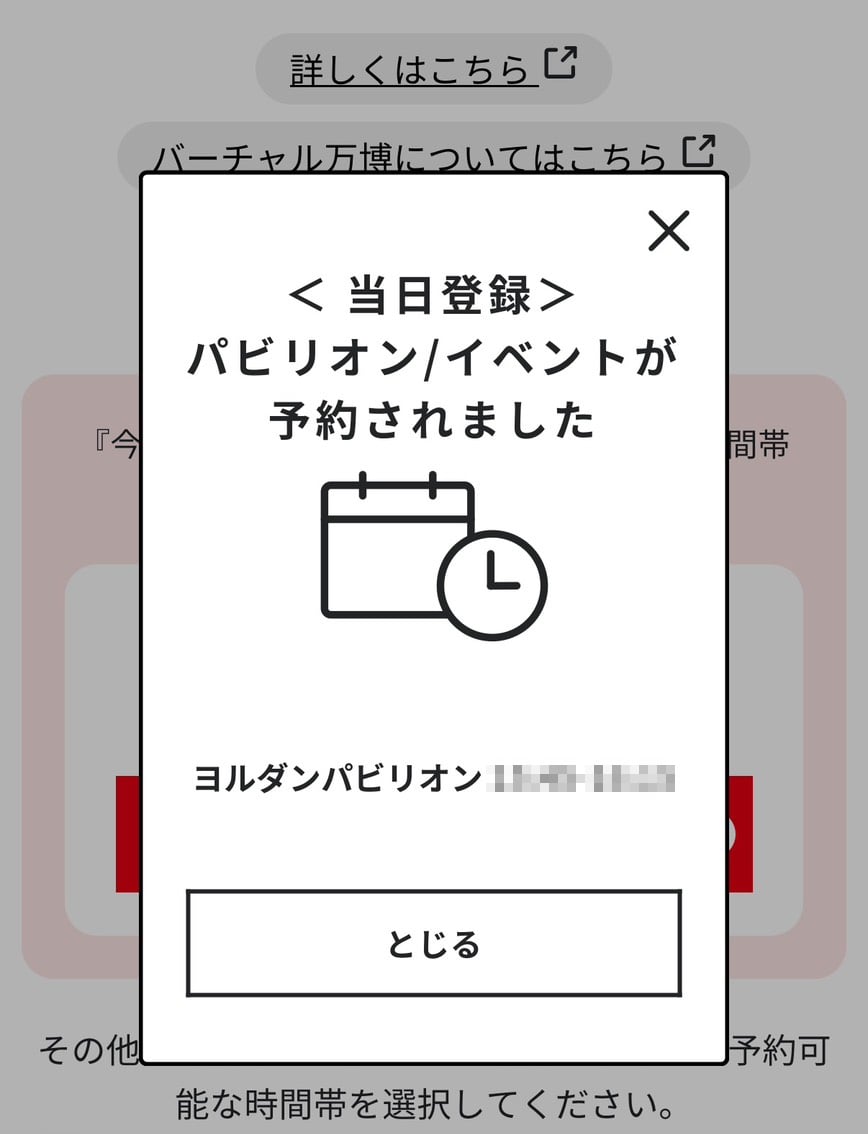Close the reservation dialog with X
Image resolution: width=868 pixels, height=1134 pixels.
(669, 231)
